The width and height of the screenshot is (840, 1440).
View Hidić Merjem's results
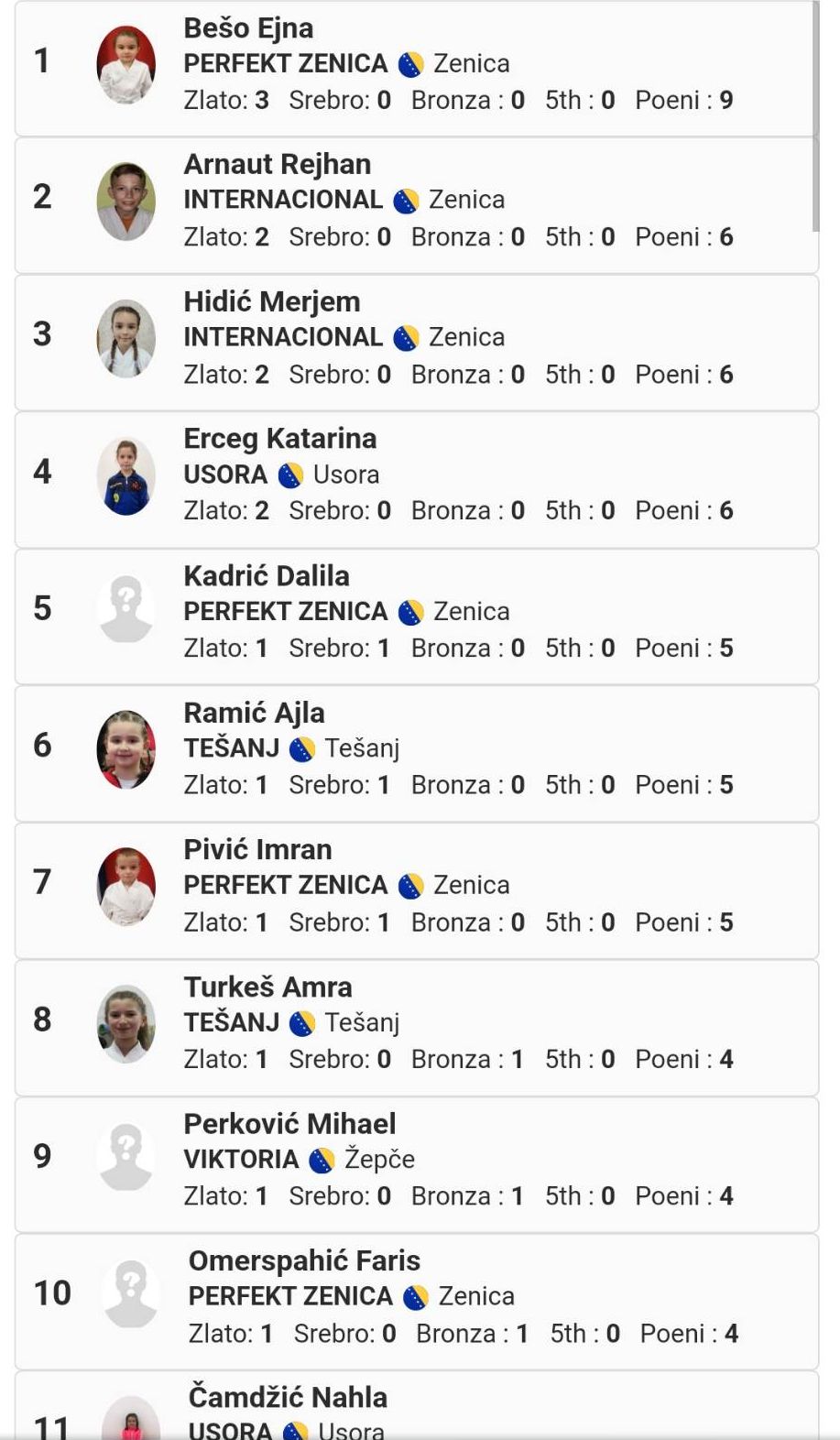[416, 341]
